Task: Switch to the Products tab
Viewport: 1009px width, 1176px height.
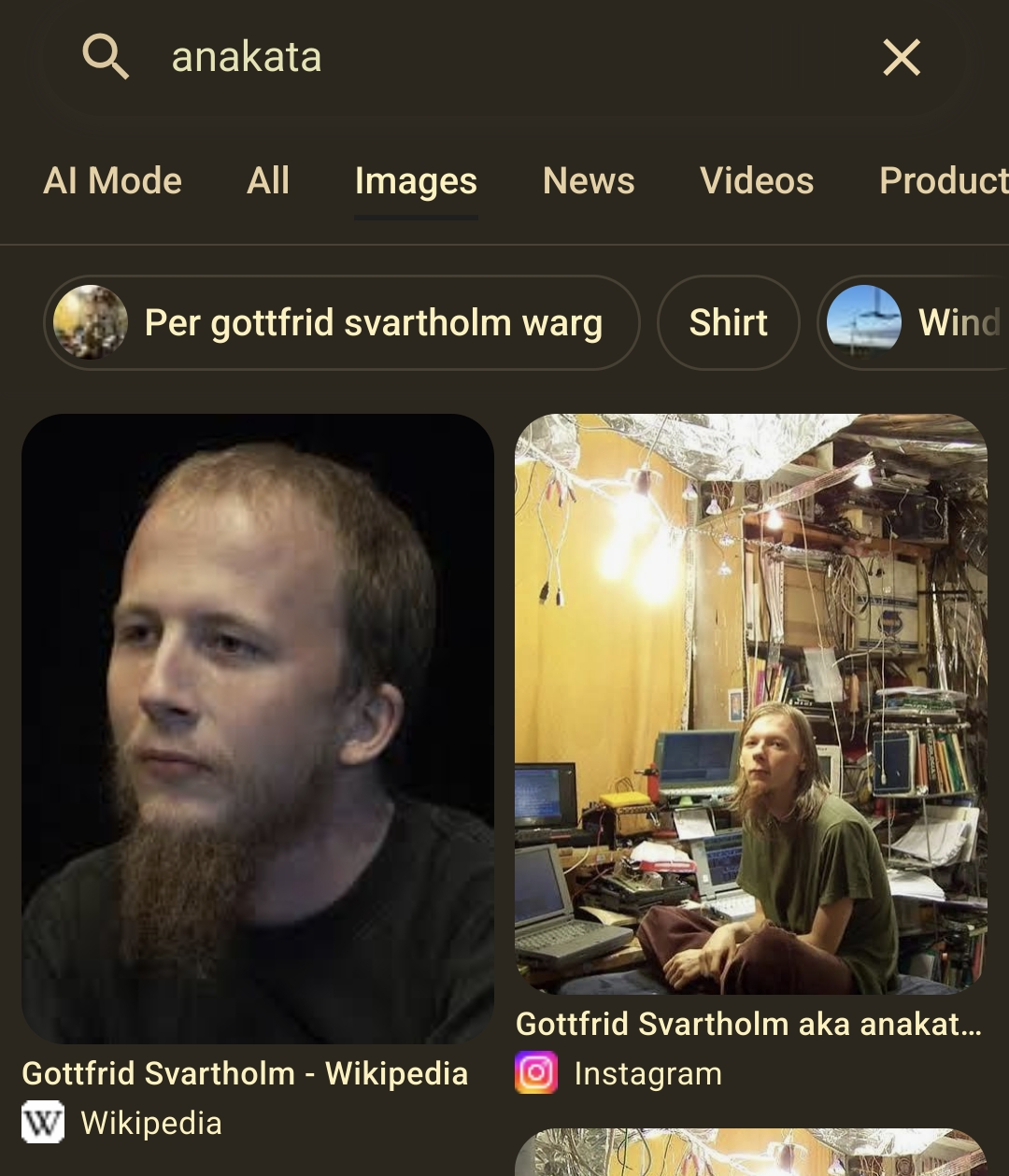Action: 942,180
